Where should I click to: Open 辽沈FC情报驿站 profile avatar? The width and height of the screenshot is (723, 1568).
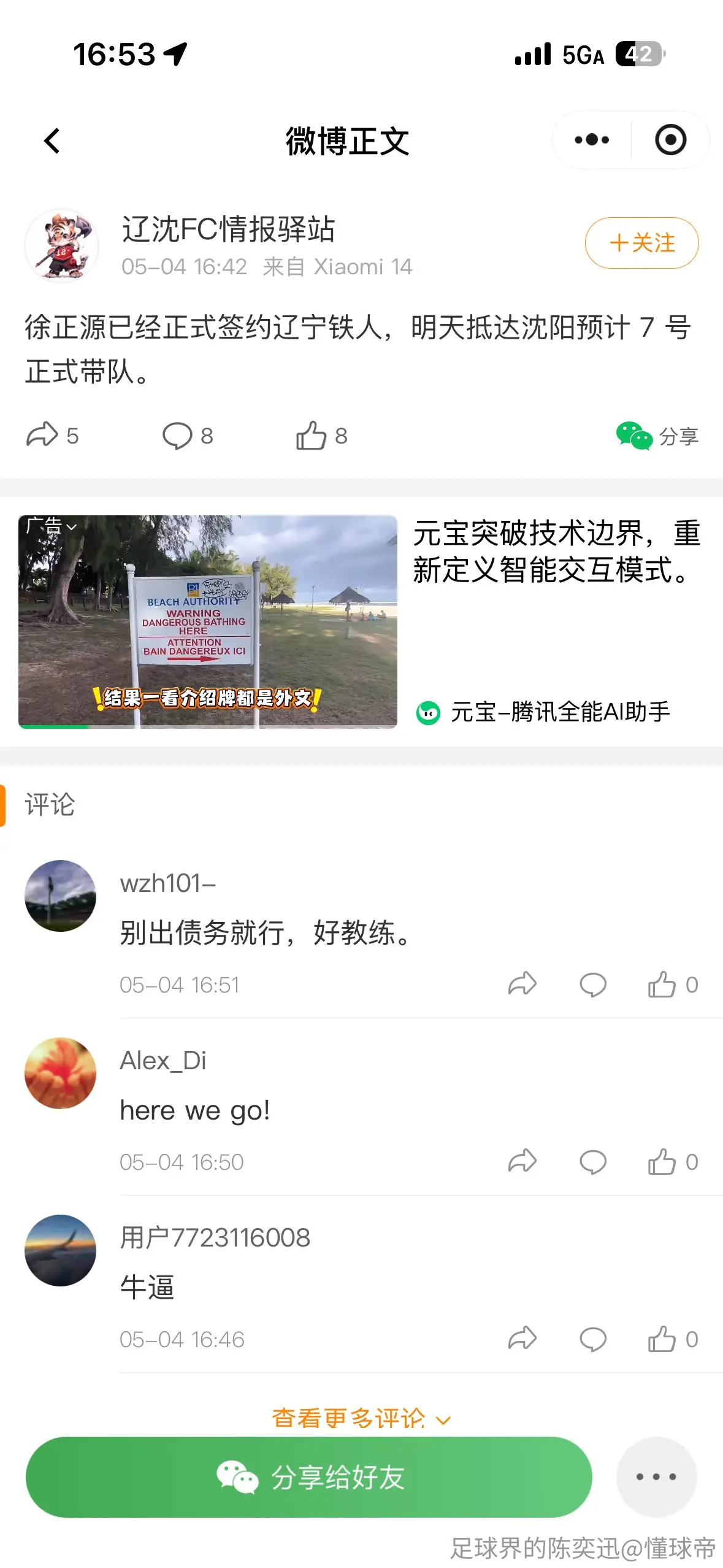click(x=61, y=245)
